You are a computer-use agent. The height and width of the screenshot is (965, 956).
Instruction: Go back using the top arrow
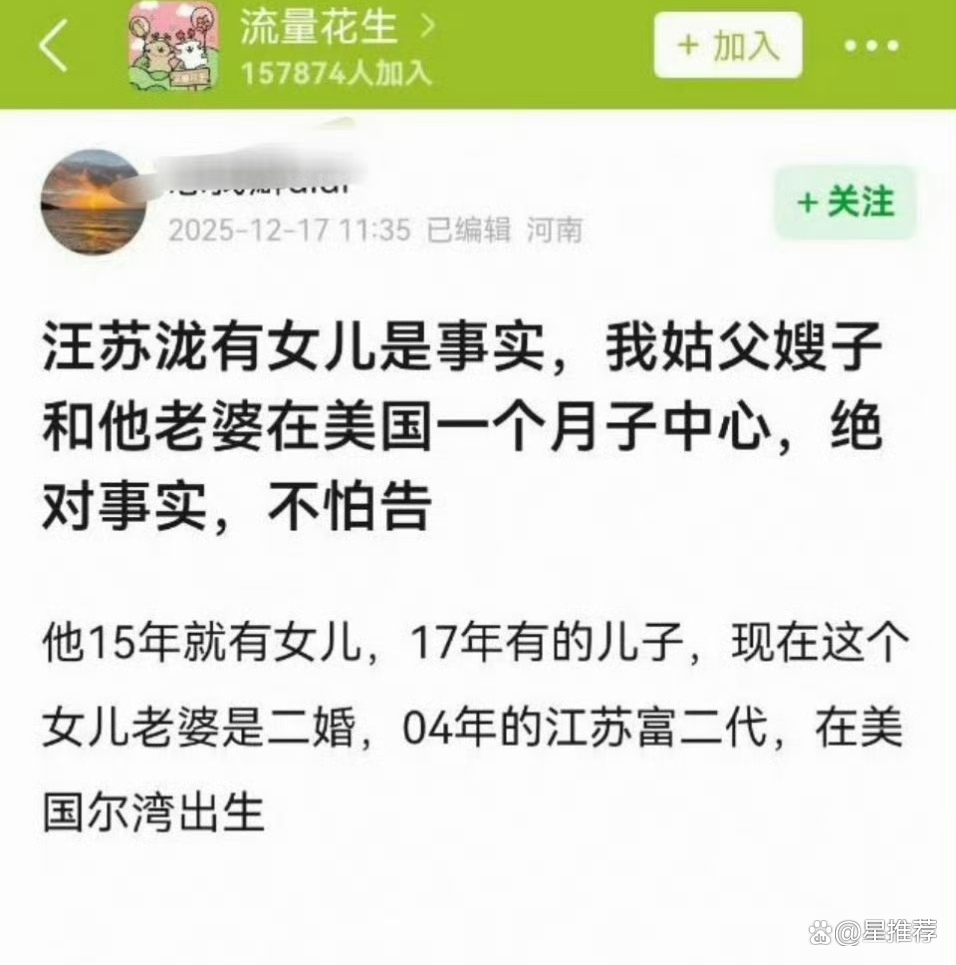52,47
